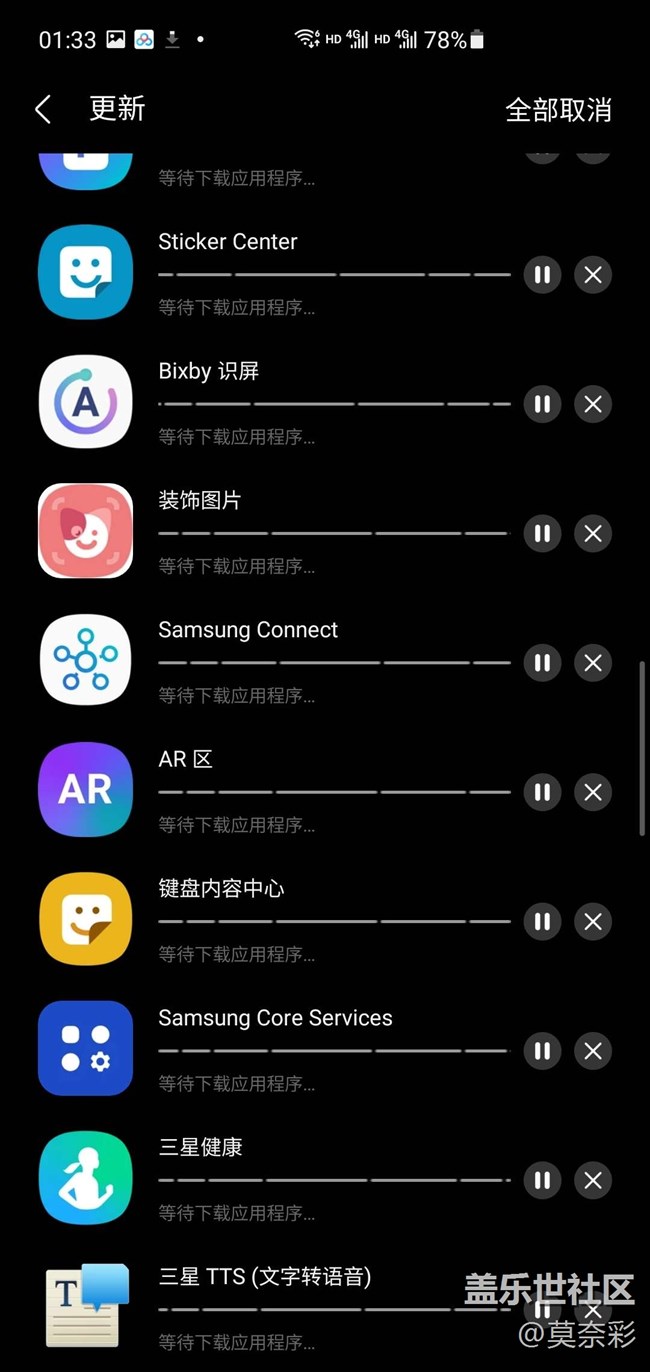Screen dimensions: 650x1372
Task: Go back from the 更新 screen
Action: point(43,109)
